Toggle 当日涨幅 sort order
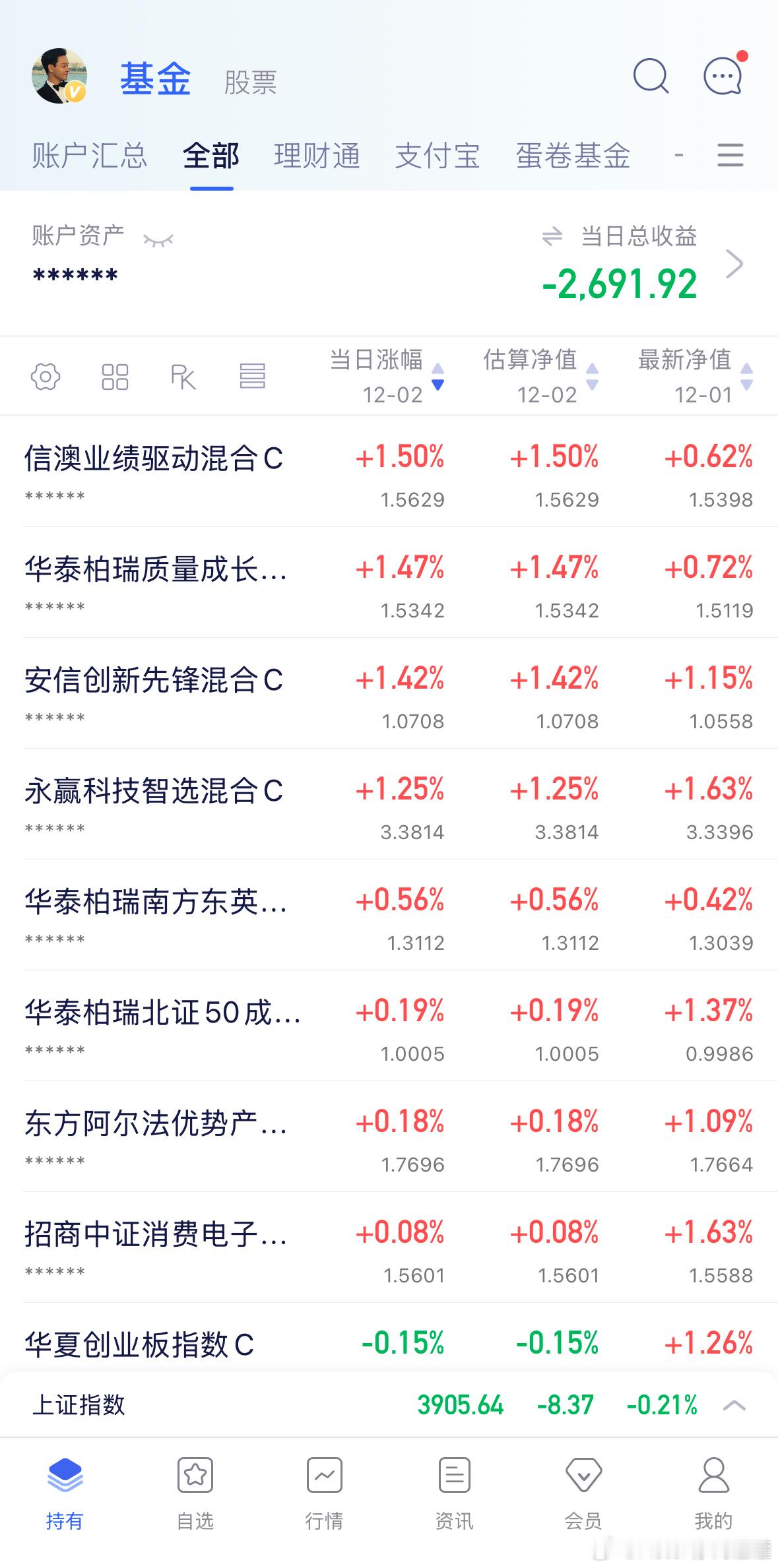The image size is (778, 1568). click(x=437, y=376)
